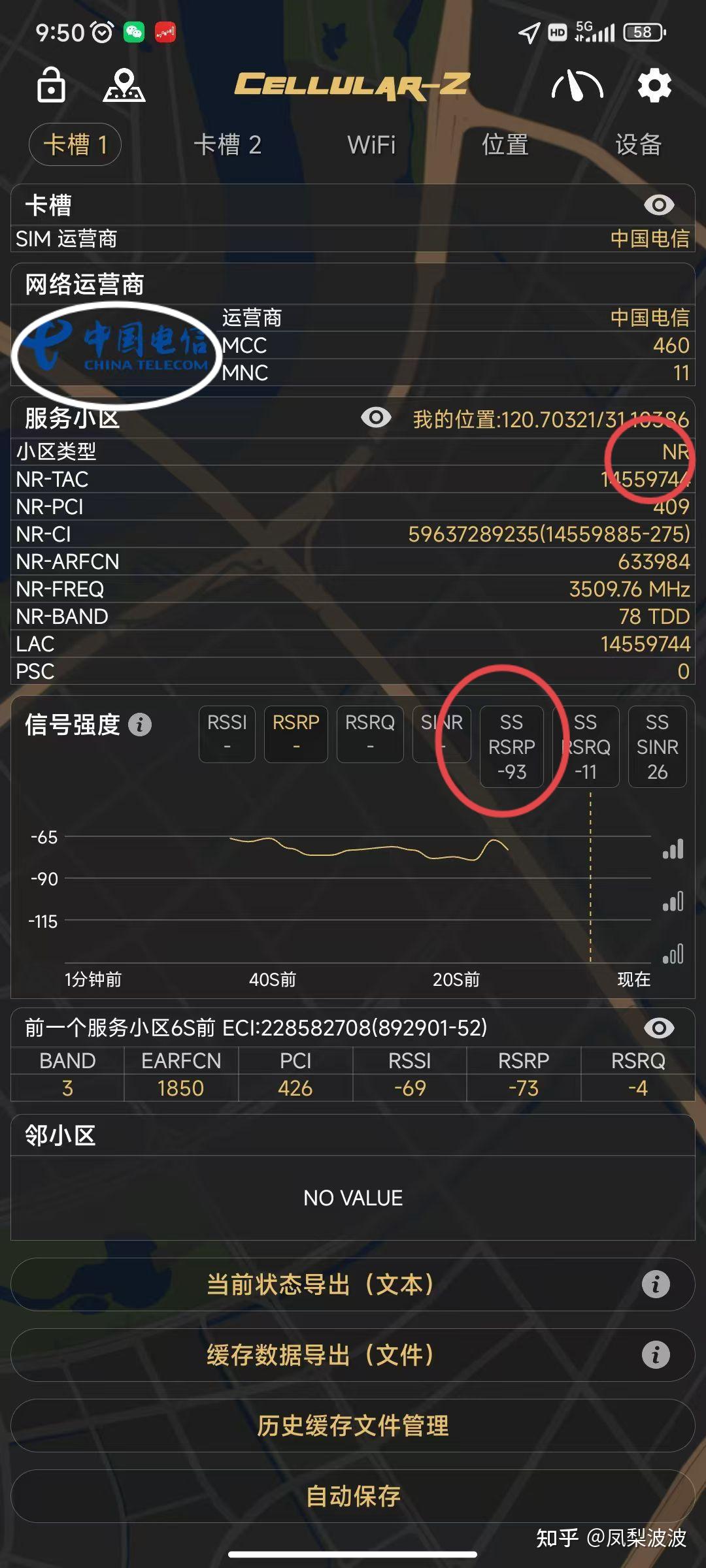706x1568 pixels.
Task: Select the RSSI signal chip
Action: pos(227,734)
